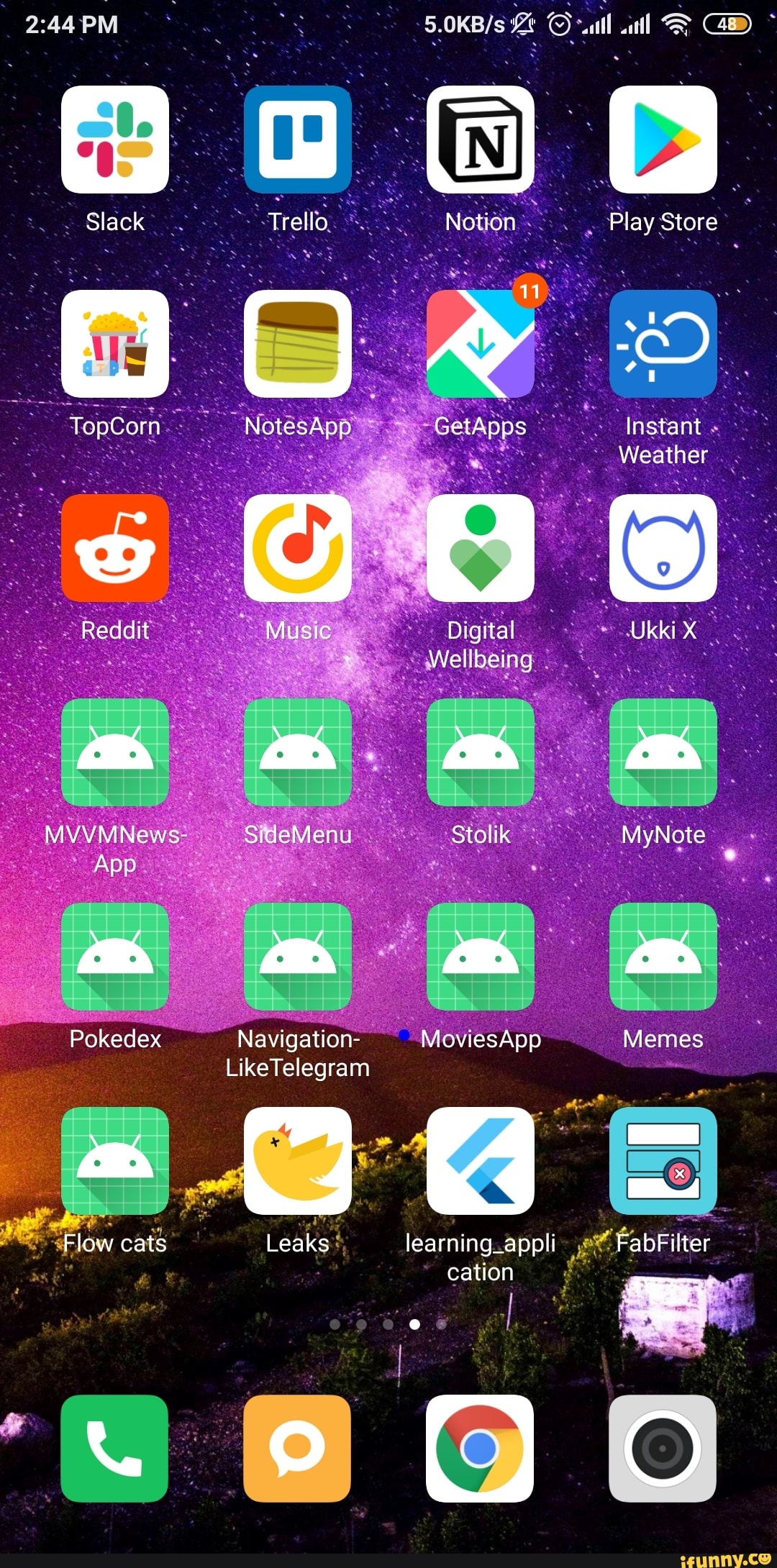
Task: Open MoviesApp
Action: [481, 957]
